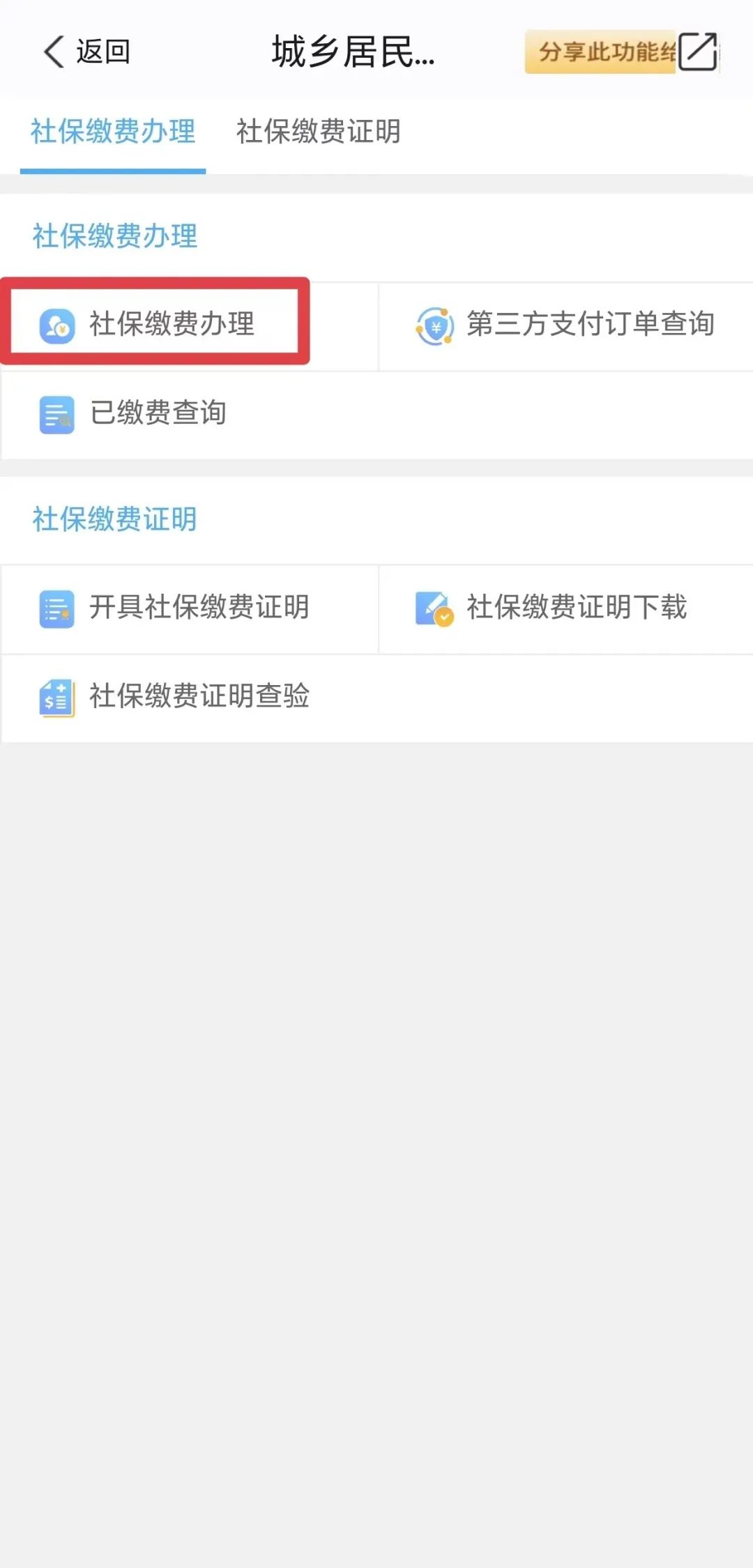Switch to the 社保缴费证明 tab
753x1568 pixels.
tap(318, 131)
